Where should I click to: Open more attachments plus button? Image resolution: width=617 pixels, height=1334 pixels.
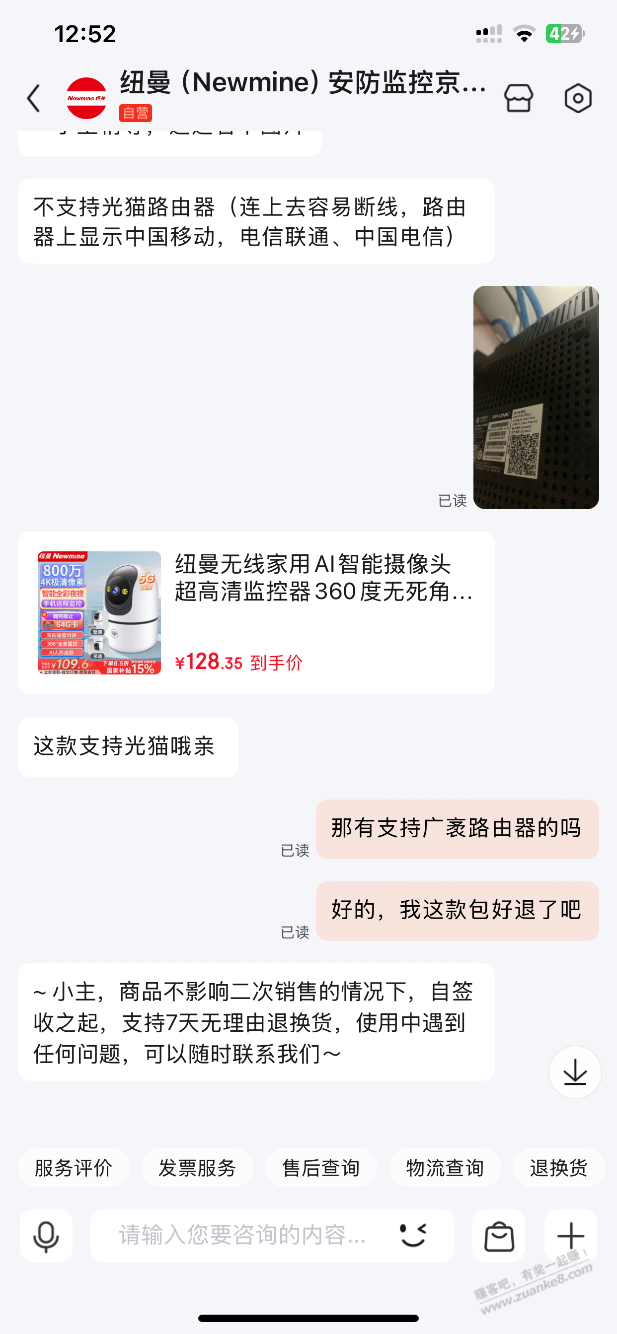pos(571,1236)
